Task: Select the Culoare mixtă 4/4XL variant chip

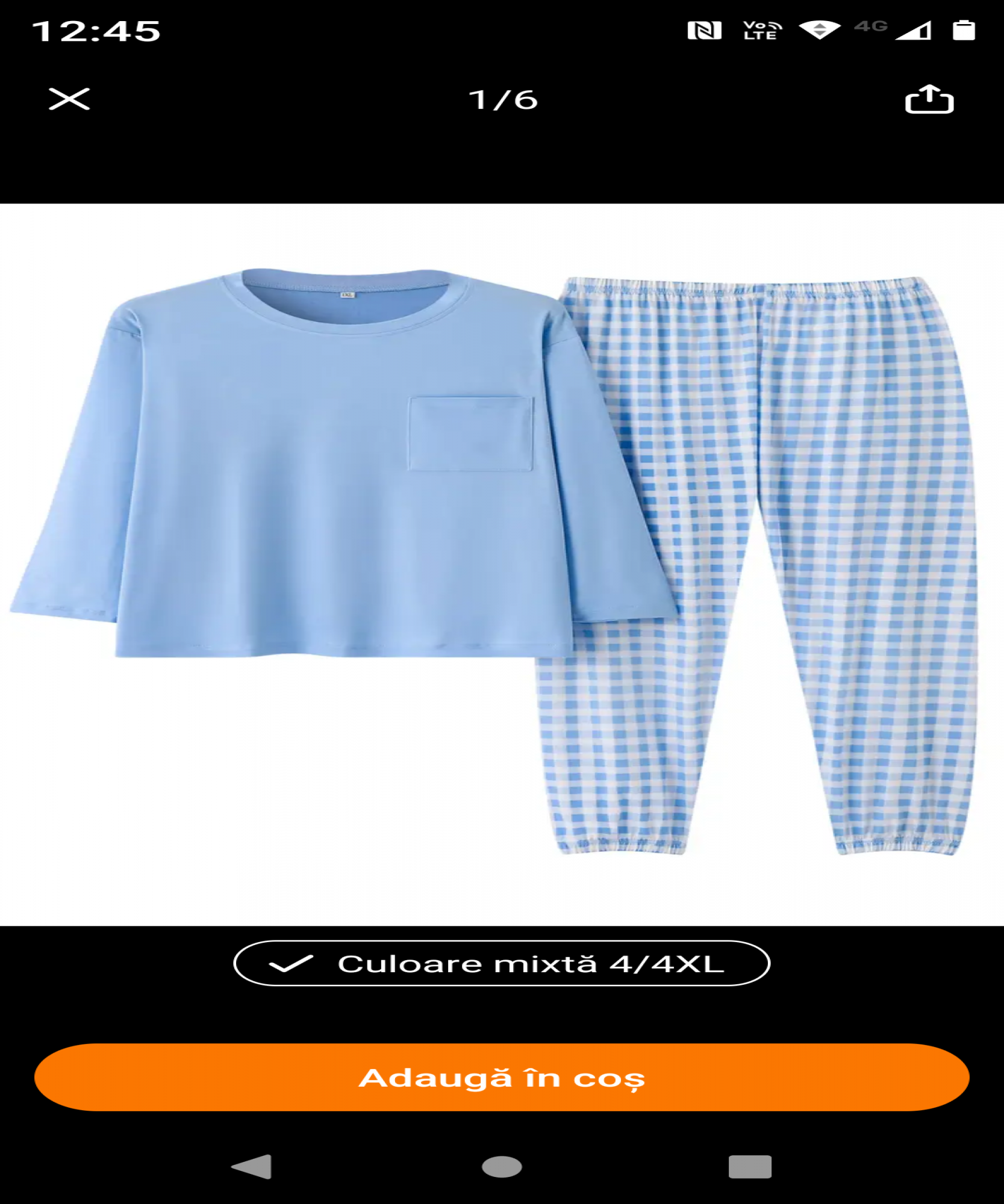Action: pos(501,964)
